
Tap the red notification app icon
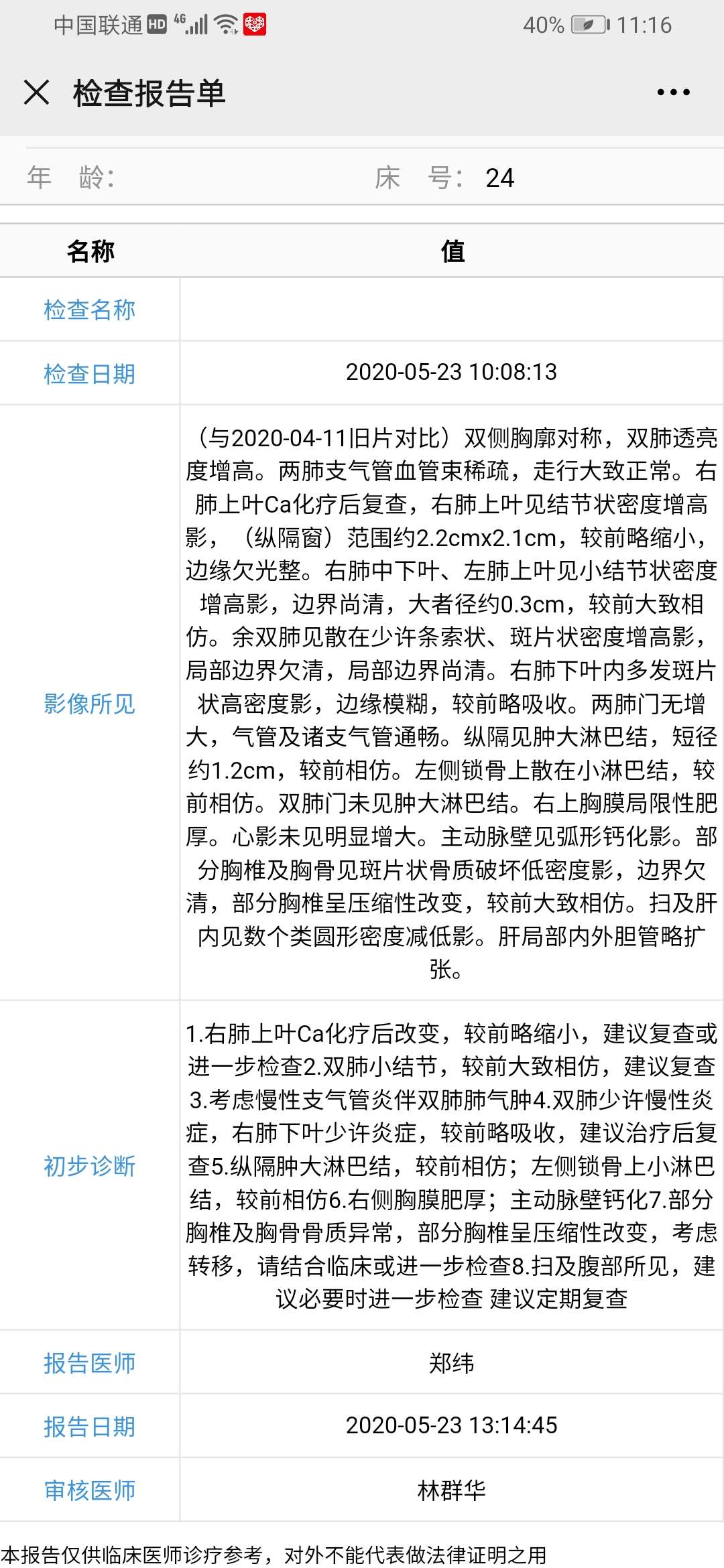253,23
